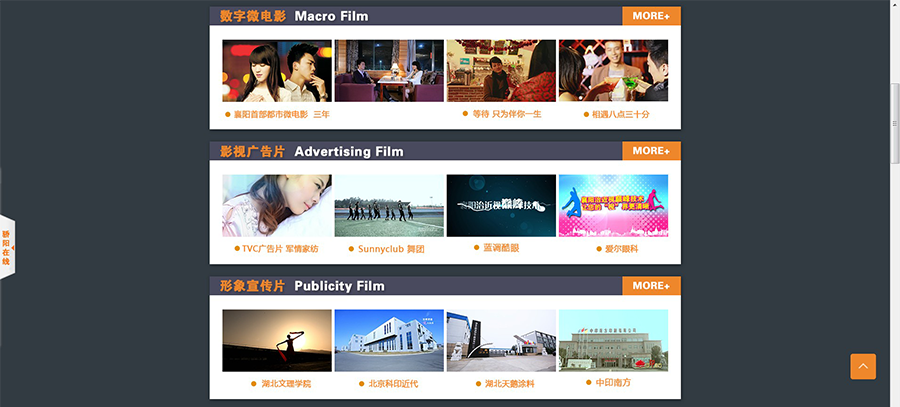The image size is (900, 407).
Task: Open MORE+ in the Publicity Film section
Action: pyautogui.click(x=651, y=286)
